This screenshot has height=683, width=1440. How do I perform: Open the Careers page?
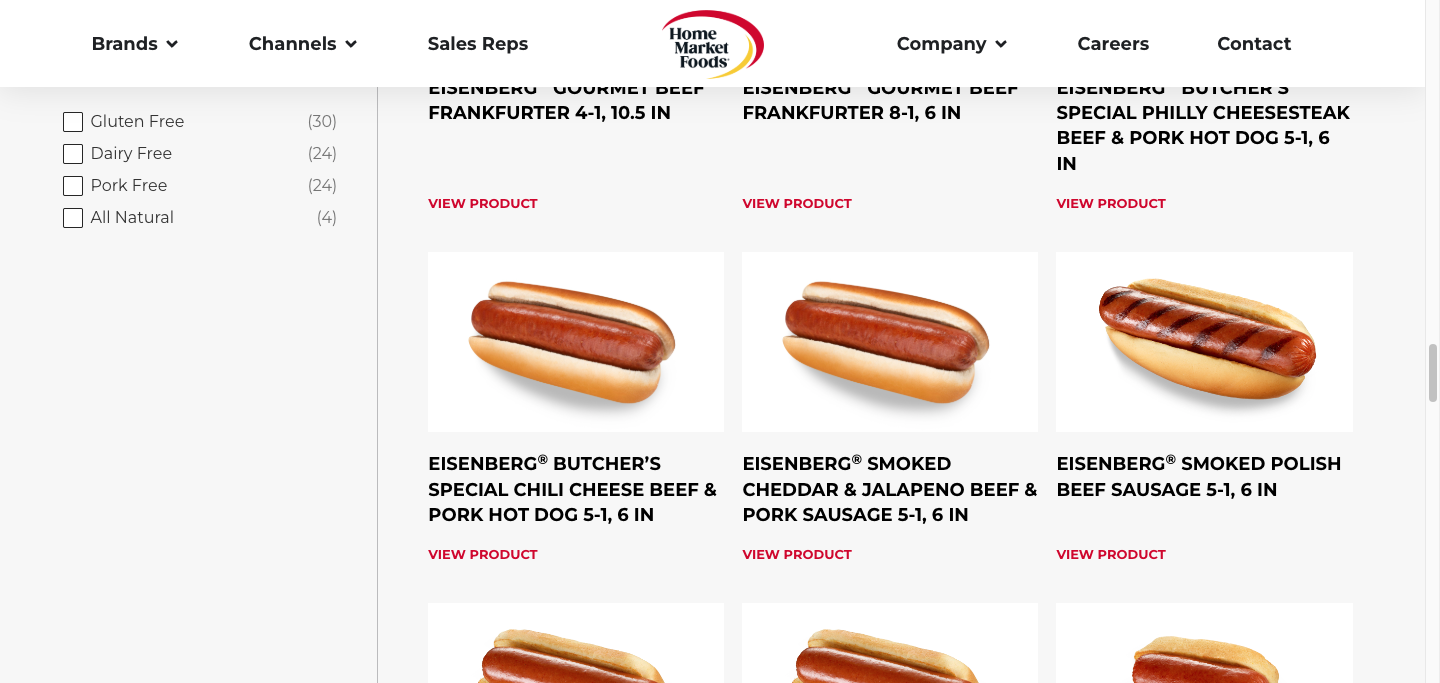[1113, 44]
